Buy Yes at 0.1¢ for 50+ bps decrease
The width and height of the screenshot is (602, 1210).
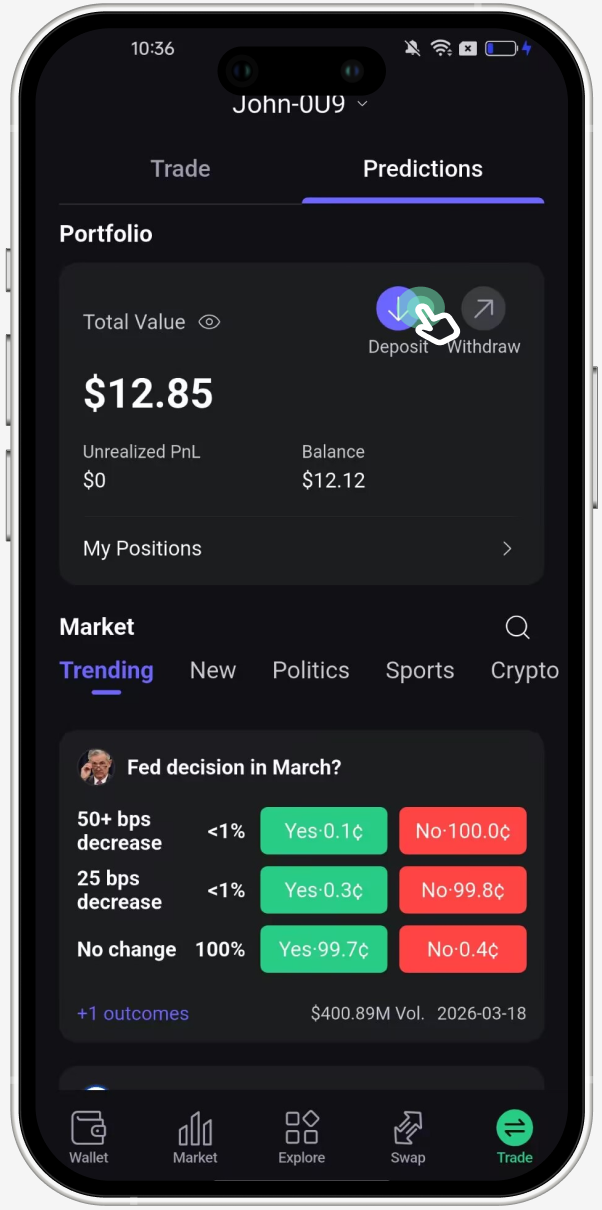(x=323, y=830)
